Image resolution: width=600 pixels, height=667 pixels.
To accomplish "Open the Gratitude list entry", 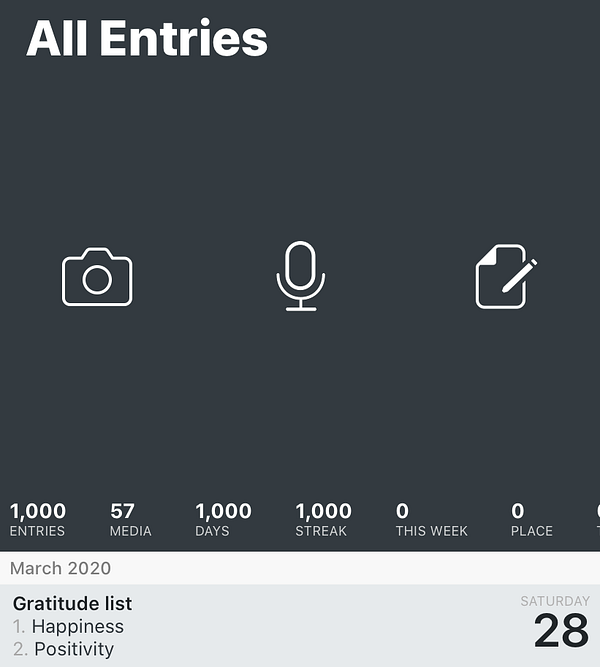I will pos(250,625).
